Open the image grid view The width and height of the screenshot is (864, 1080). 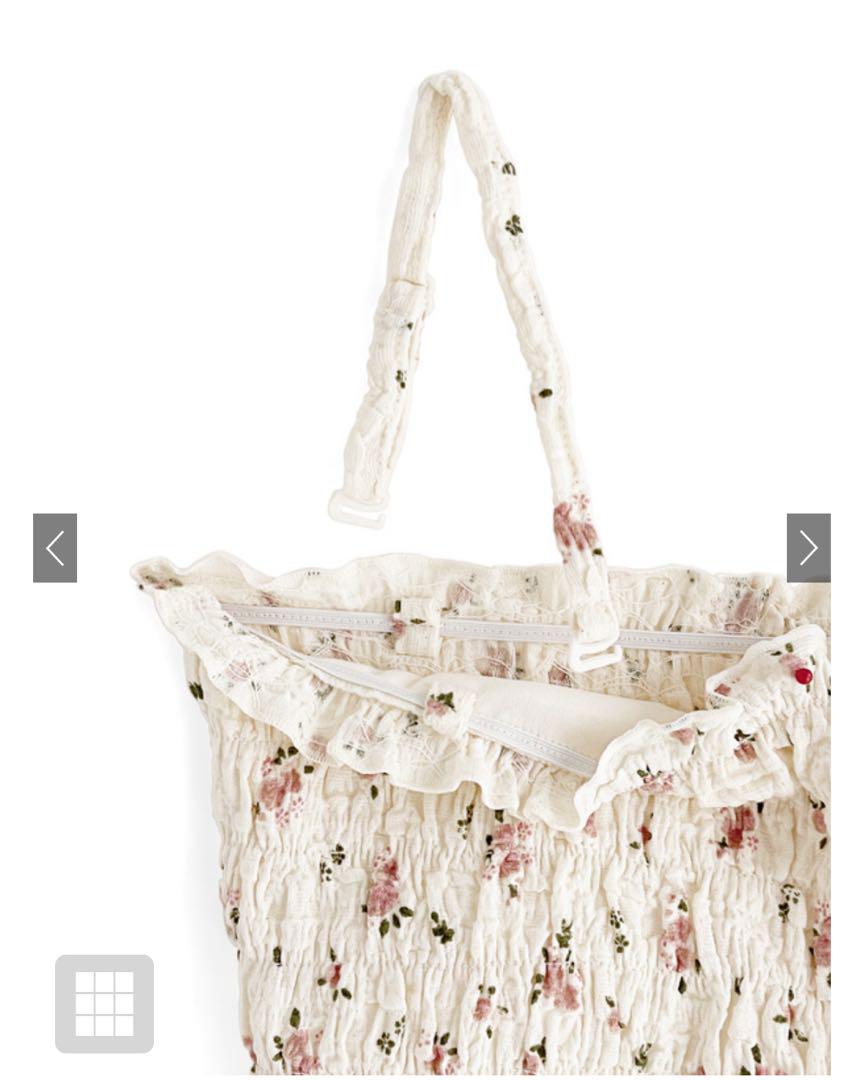tap(104, 1004)
